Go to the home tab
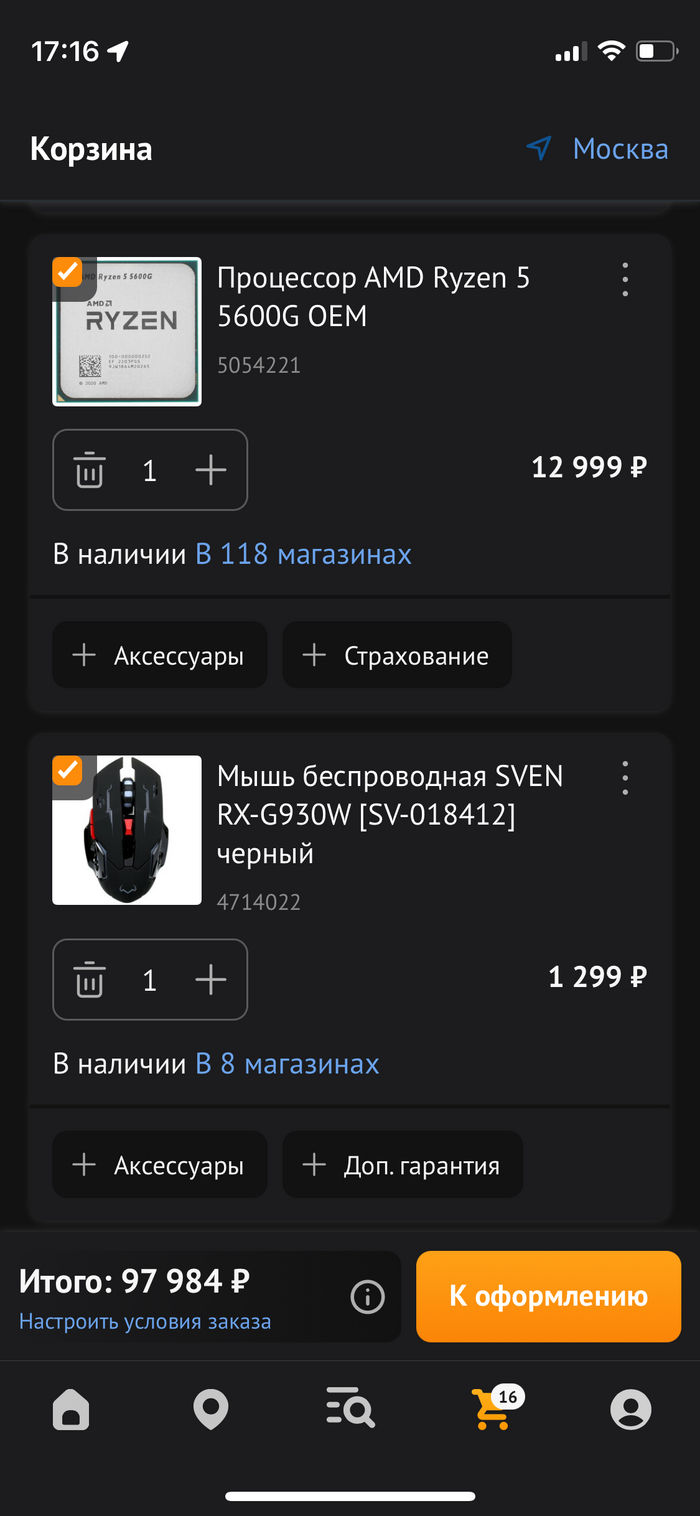The height and width of the screenshot is (1516, 700). click(x=71, y=1410)
